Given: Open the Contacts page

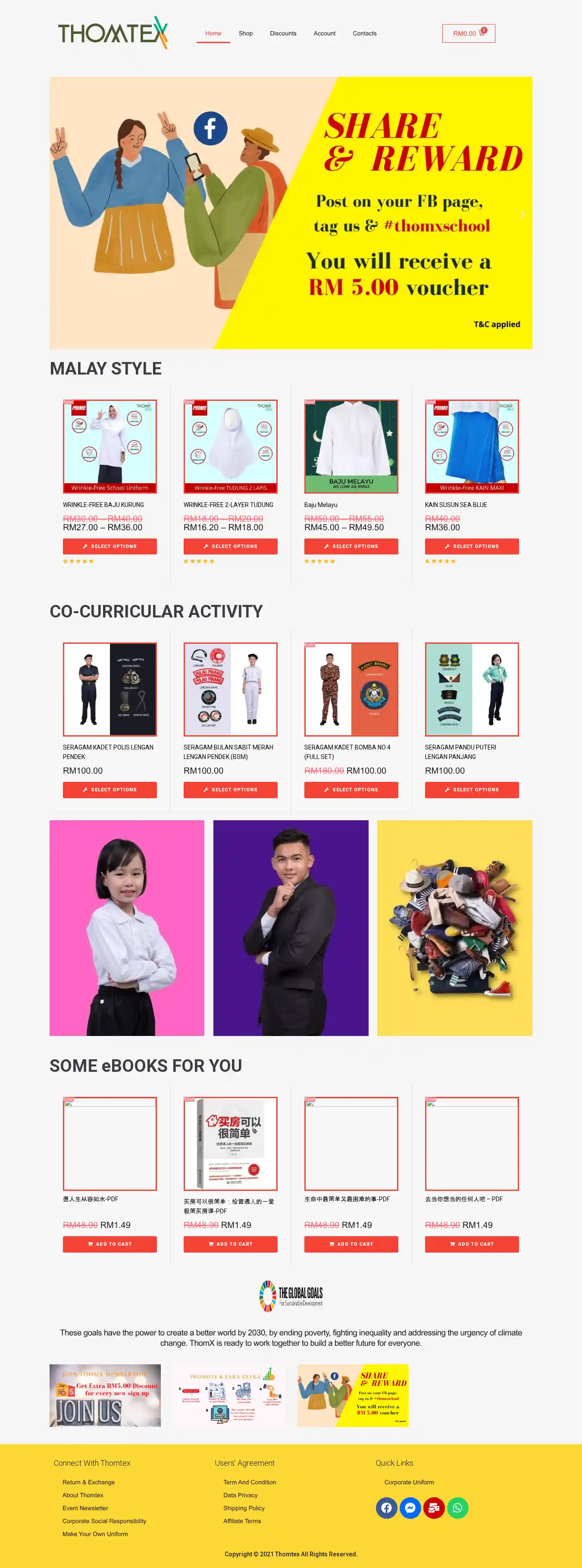Looking at the screenshot, I should (364, 34).
